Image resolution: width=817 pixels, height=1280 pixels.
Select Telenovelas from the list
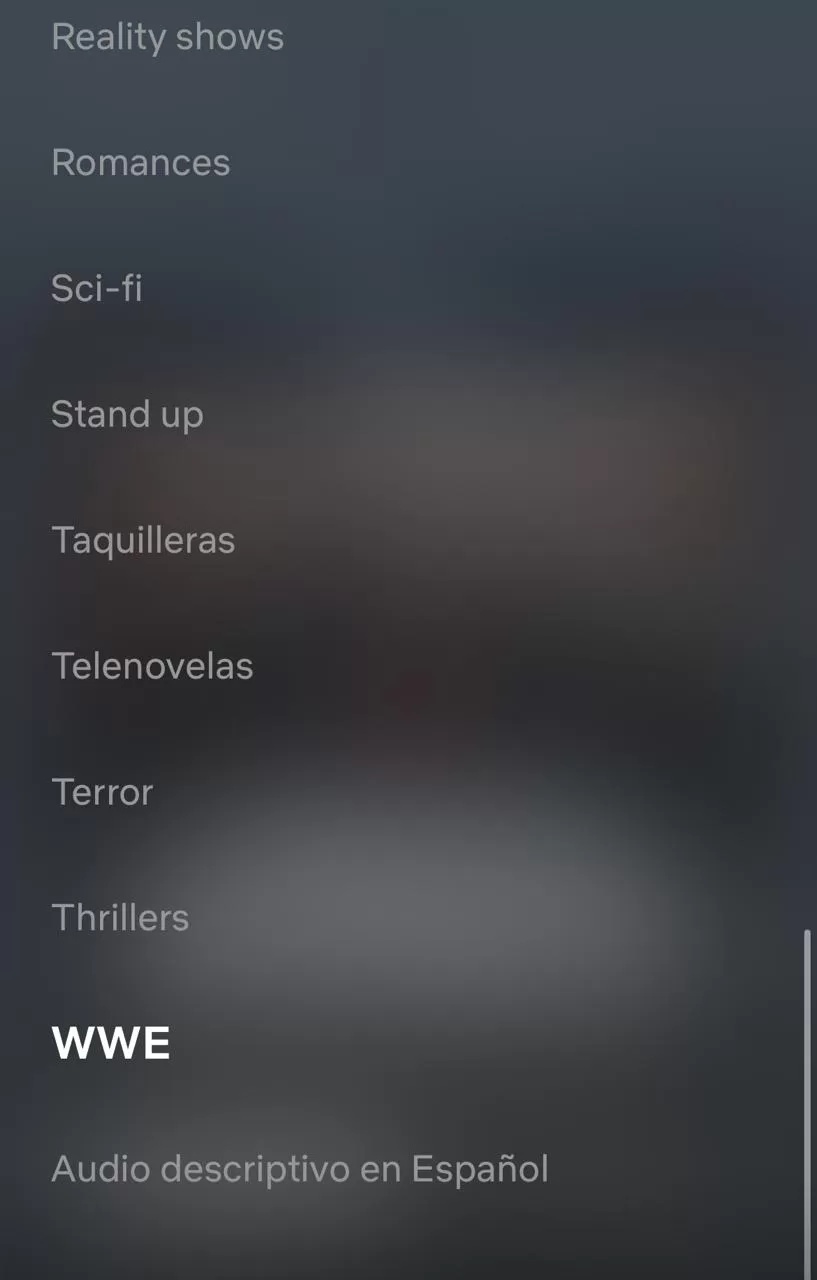152,666
